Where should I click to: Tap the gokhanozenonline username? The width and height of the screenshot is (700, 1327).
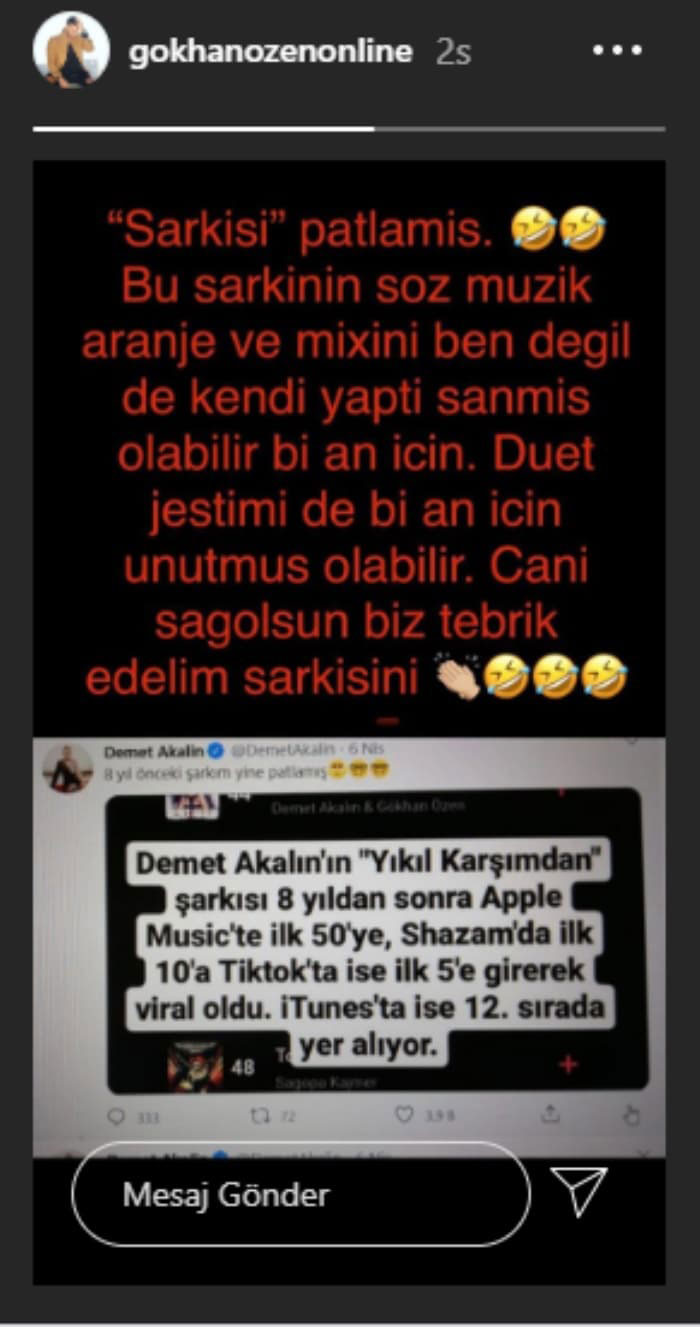pos(270,52)
